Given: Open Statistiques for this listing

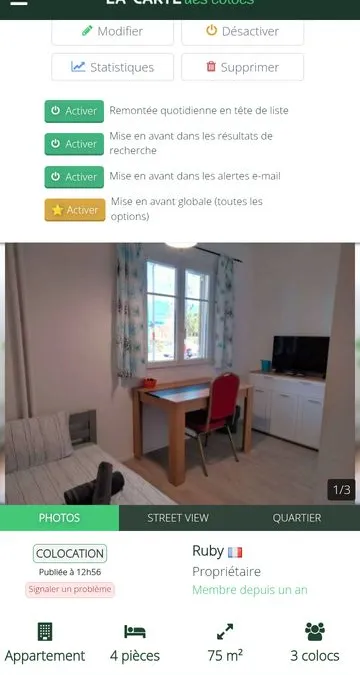Looking at the screenshot, I should tap(112, 67).
